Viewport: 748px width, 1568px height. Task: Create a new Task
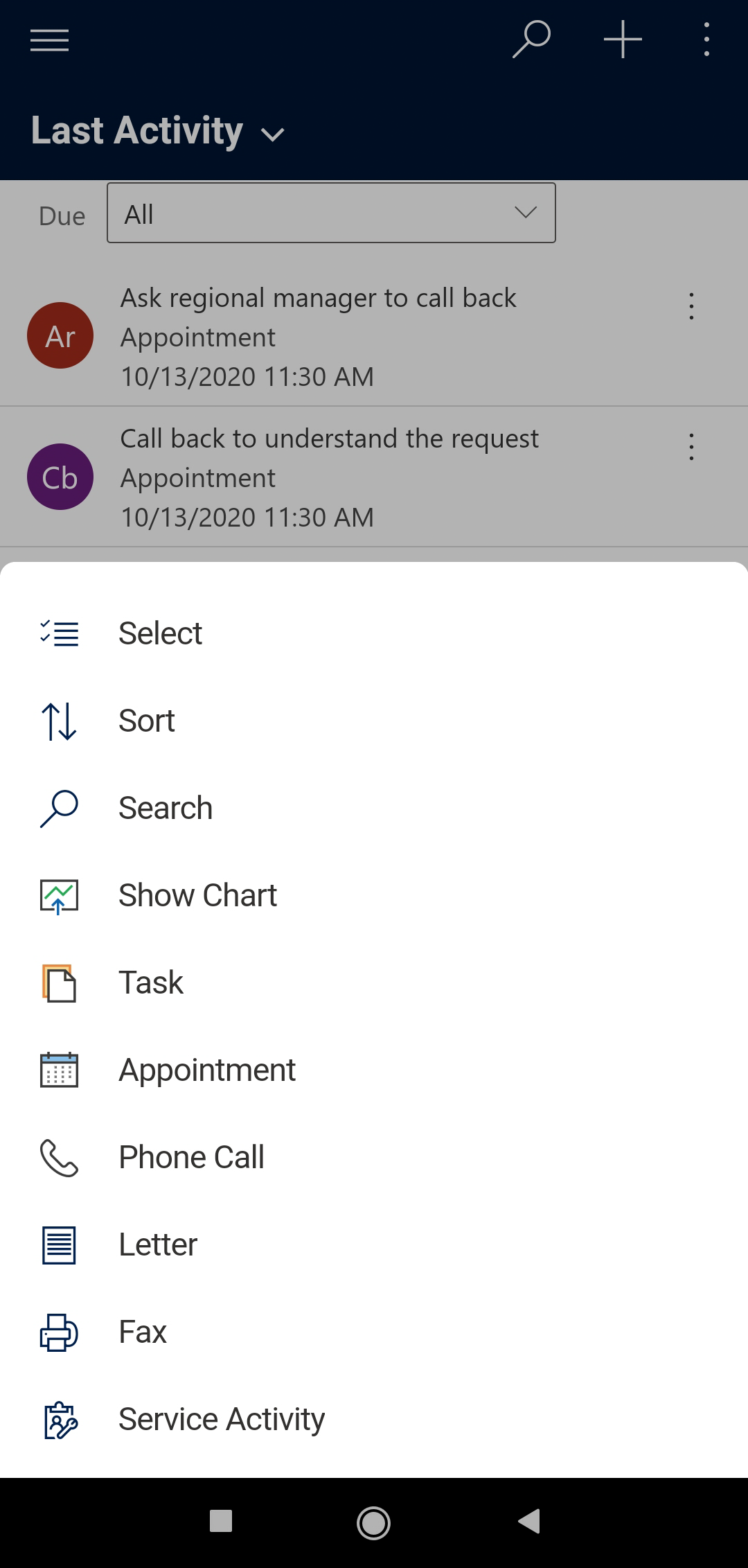click(x=374, y=983)
